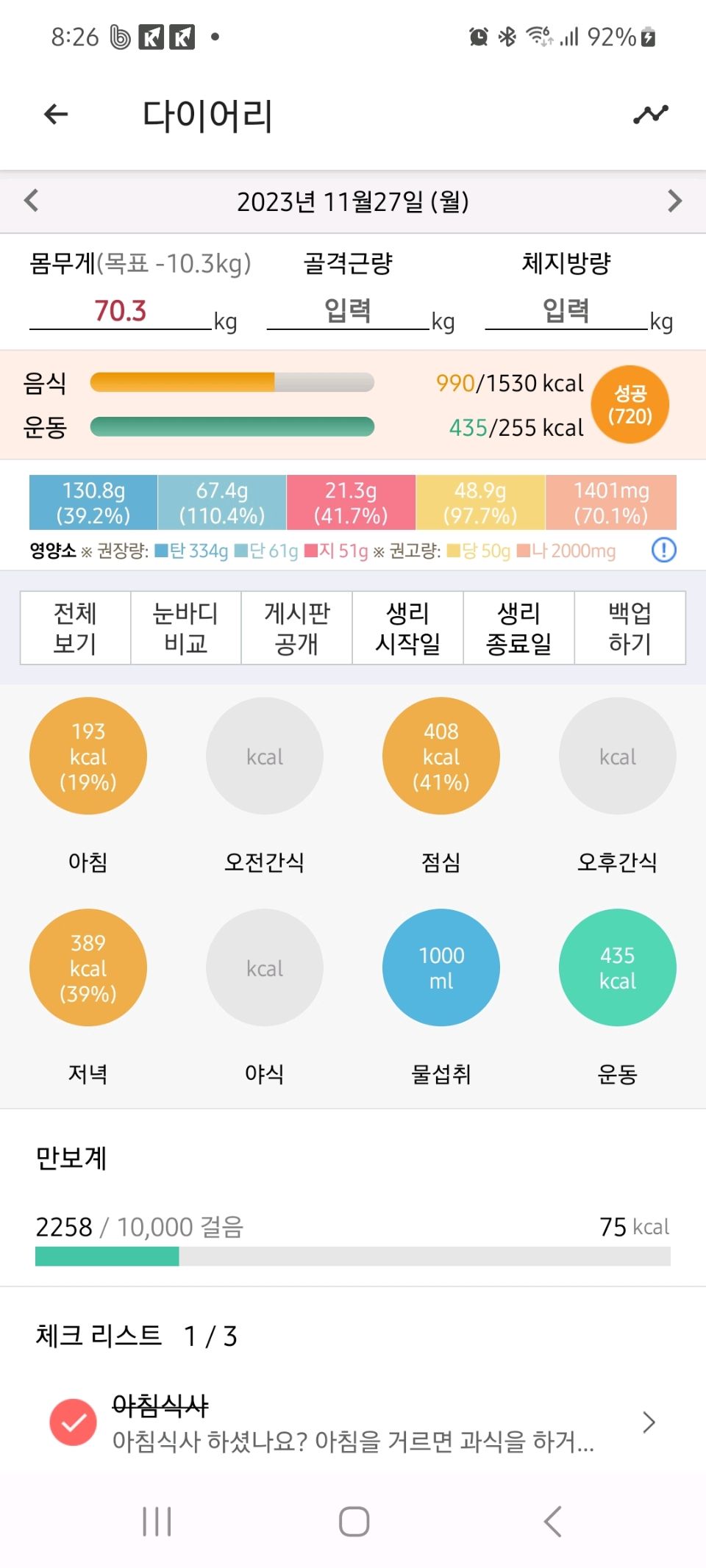Enter 체지방량 value
Image resolution: width=706 pixels, height=1568 pixels.
pos(566,311)
